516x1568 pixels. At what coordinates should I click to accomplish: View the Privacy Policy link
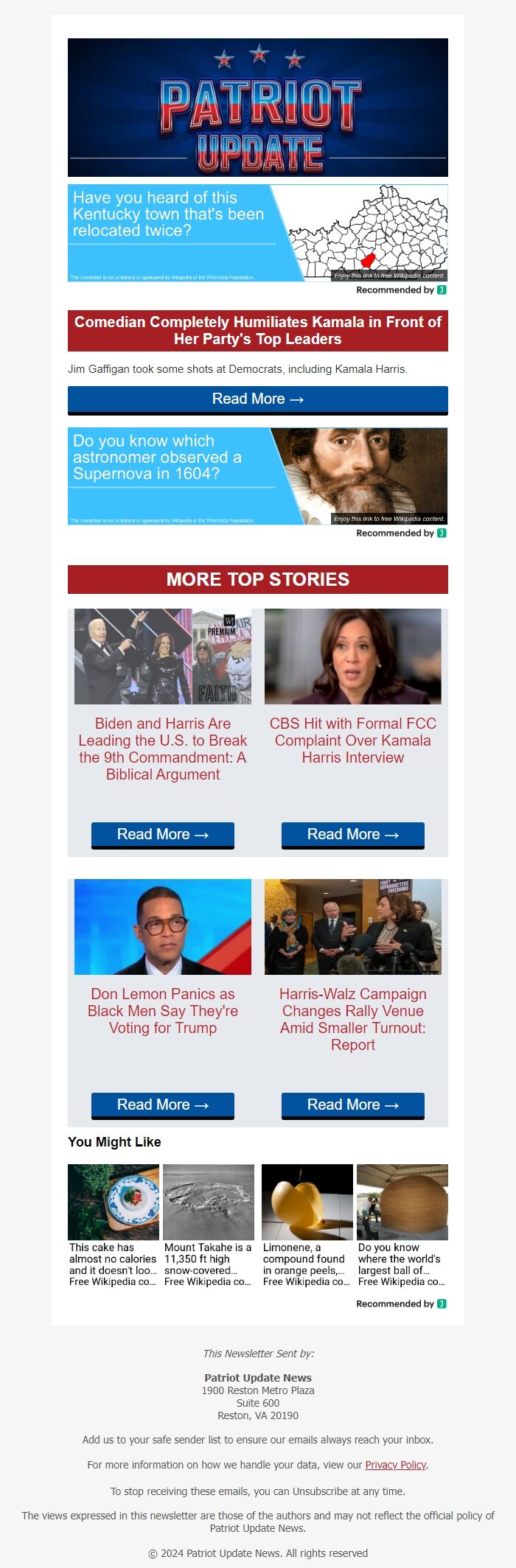click(396, 1465)
